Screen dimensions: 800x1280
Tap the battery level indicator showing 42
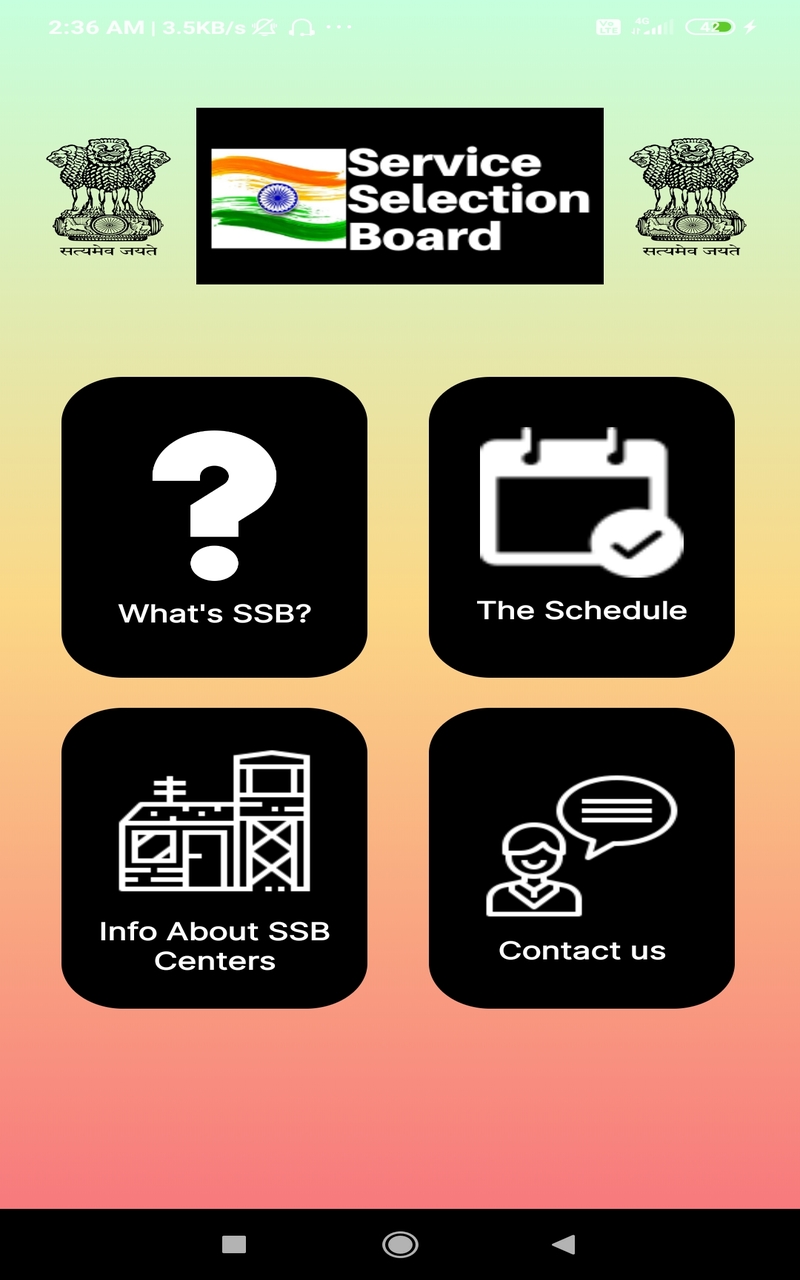tap(712, 27)
